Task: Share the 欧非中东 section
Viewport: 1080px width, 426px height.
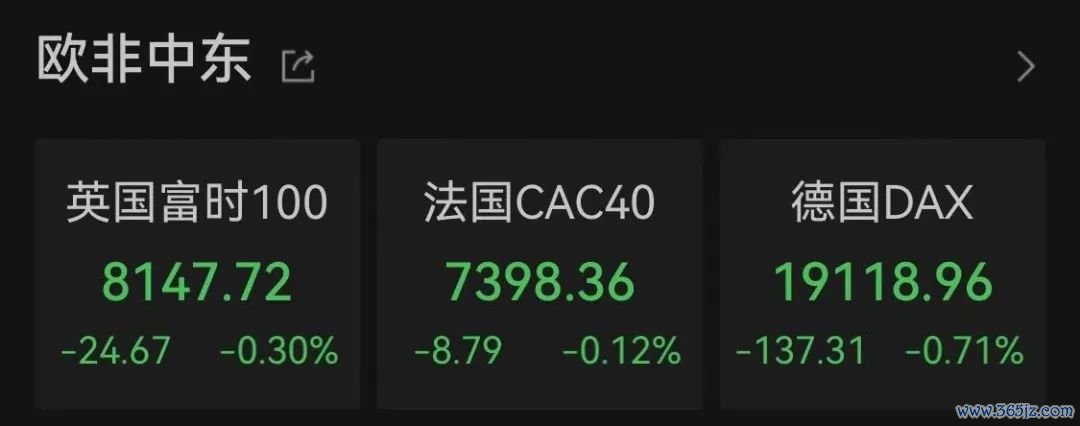Action: tap(298, 66)
